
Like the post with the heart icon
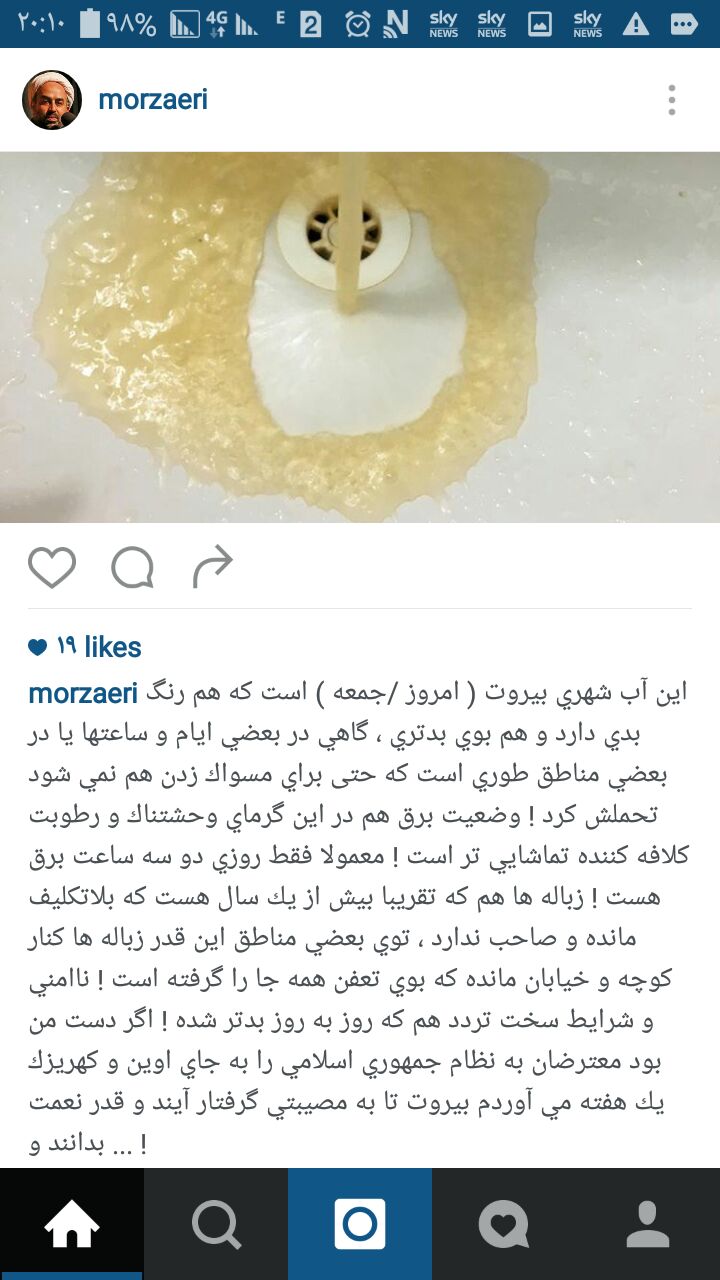pyautogui.click(x=52, y=568)
